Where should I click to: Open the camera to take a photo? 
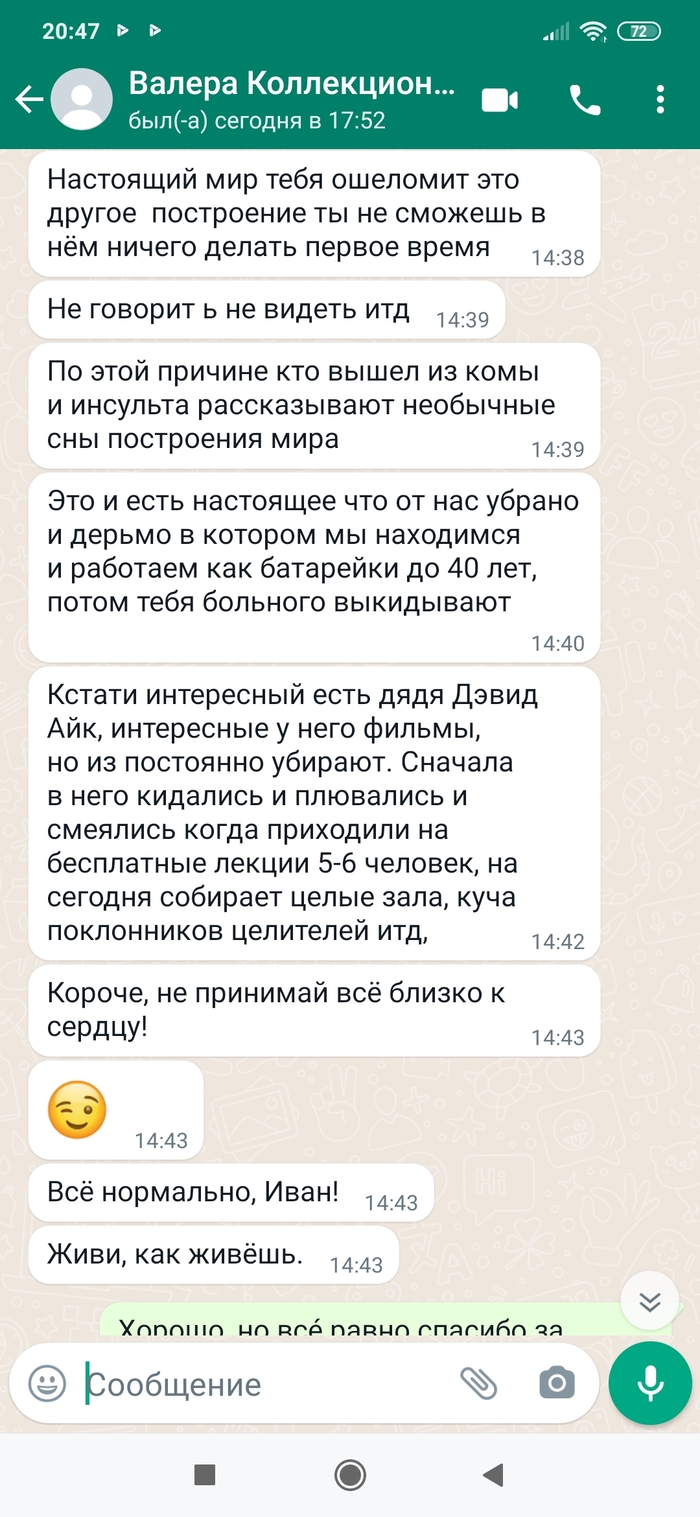[x=556, y=1383]
